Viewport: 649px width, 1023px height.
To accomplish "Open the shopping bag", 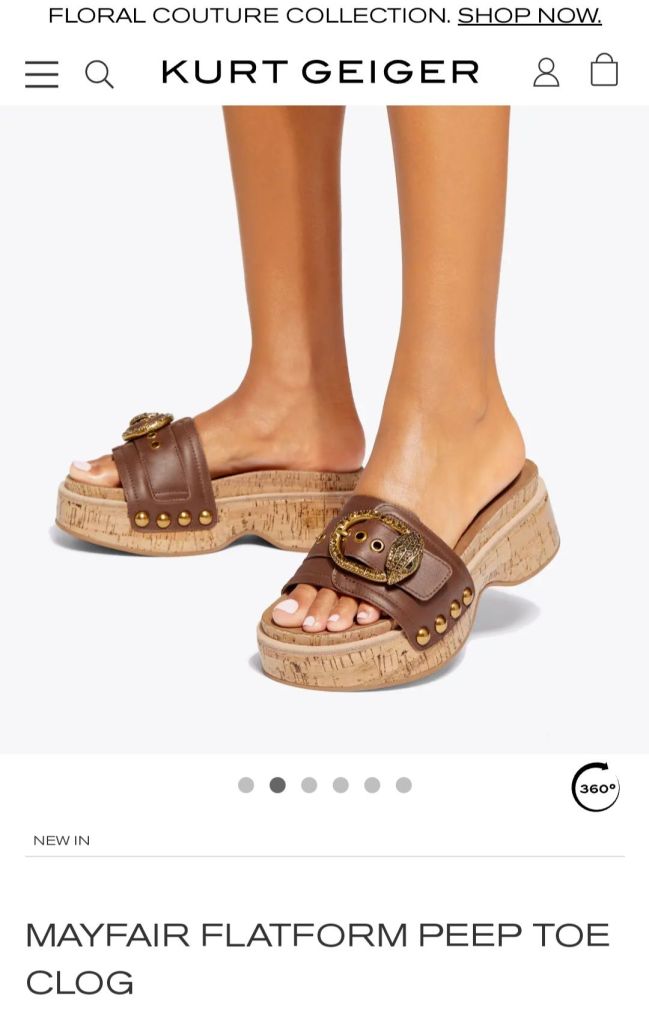I will (604, 71).
